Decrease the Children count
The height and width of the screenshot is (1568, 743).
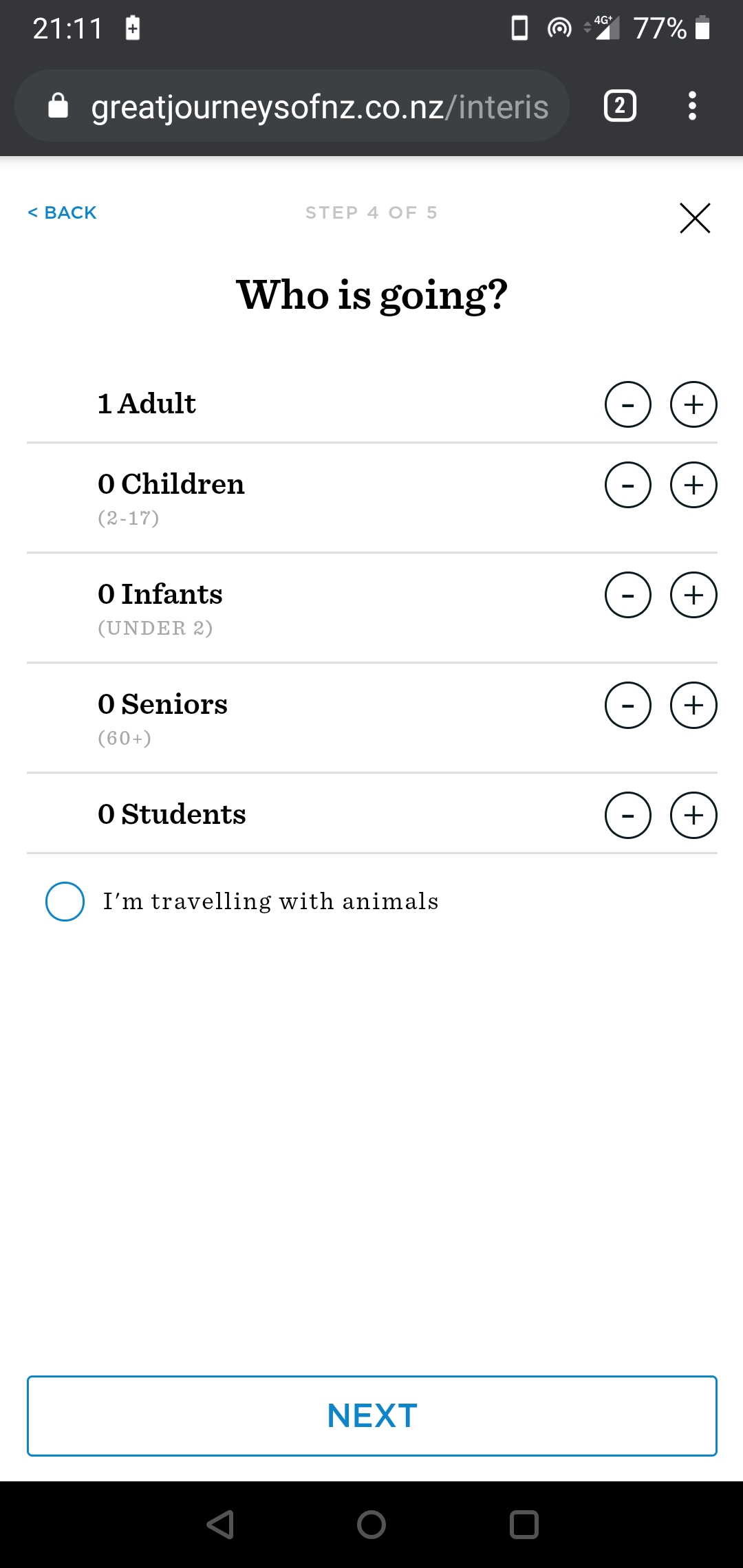pyautogui.click(x=627, y=485)
